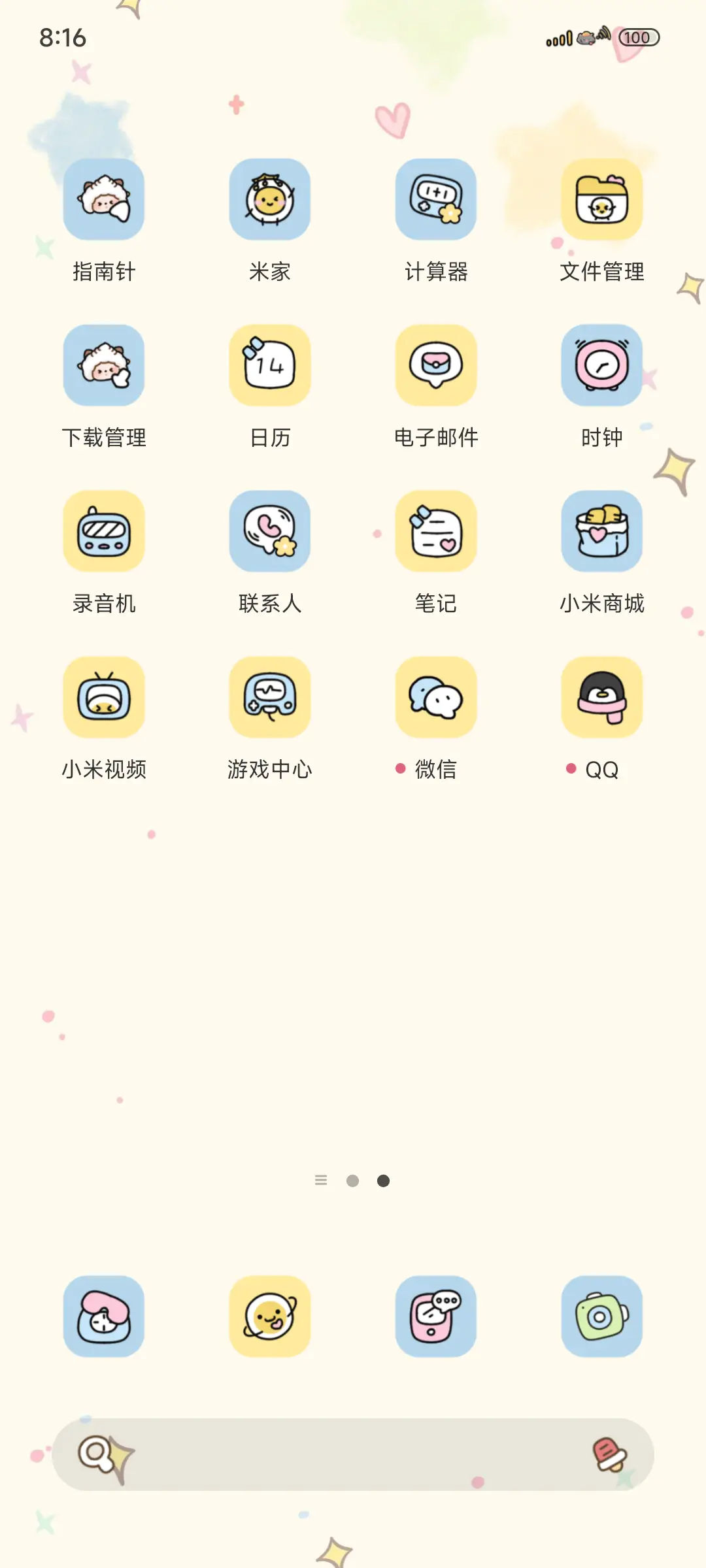Launch QQ penguin app
The width and height of the screenshot is (706, 1568).
point(601,698)
